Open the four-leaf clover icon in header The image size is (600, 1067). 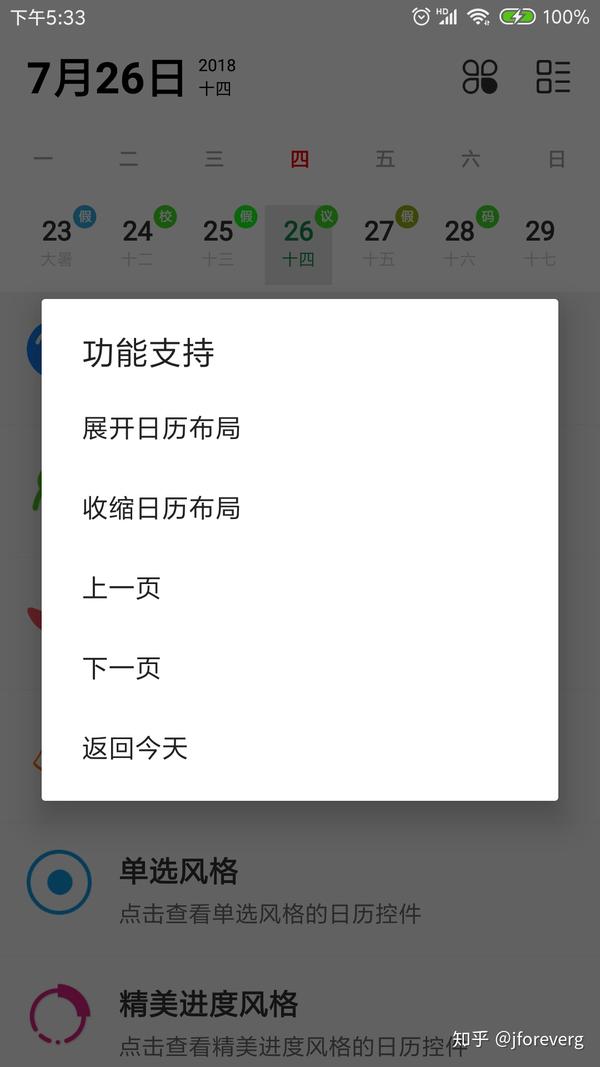480,77
